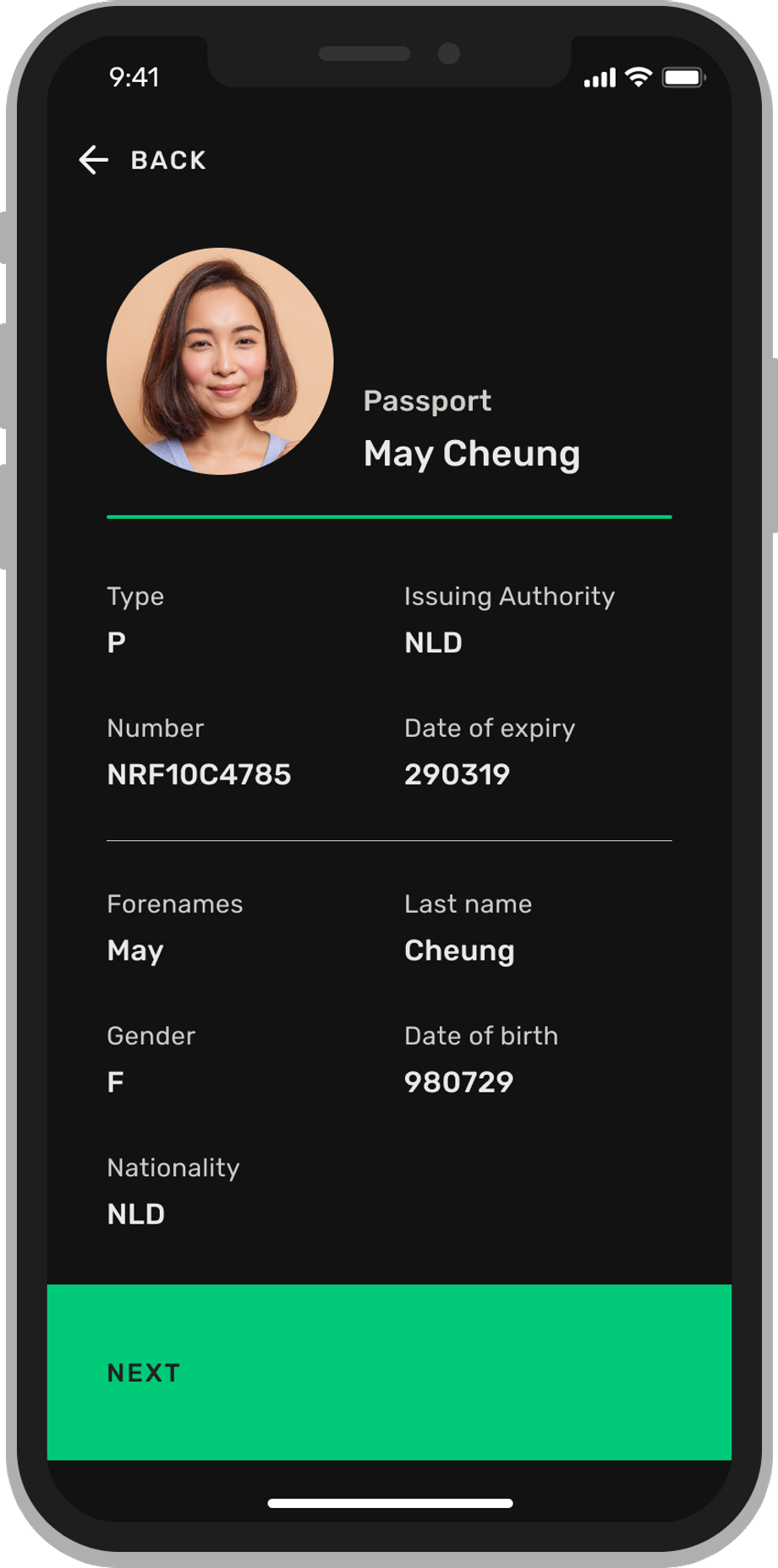Click the back arrow icon
The height and width of the screenshot is (1568, 778).
click(93, 160)
